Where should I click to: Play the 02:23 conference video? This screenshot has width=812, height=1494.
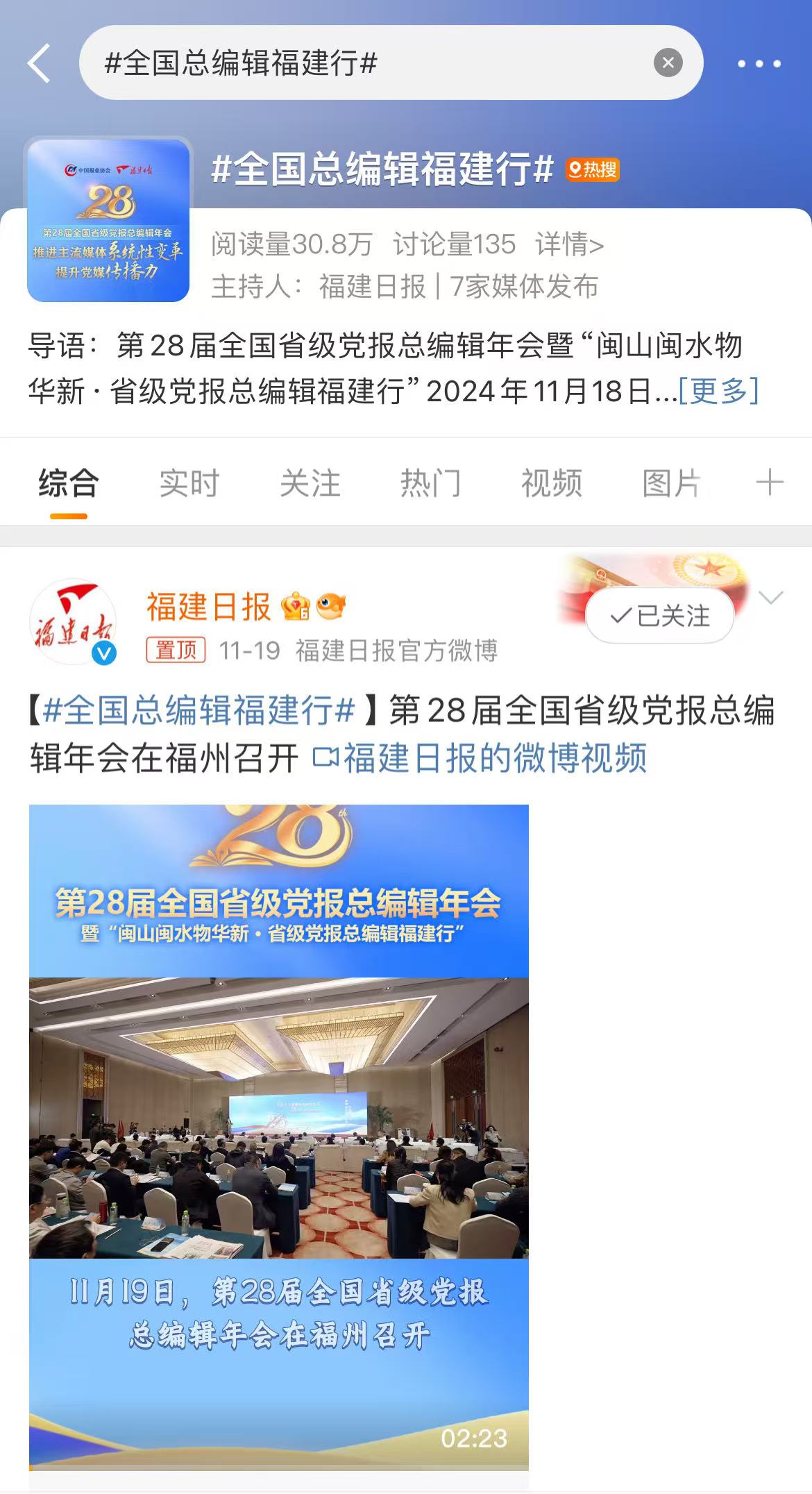point(278,1136)
